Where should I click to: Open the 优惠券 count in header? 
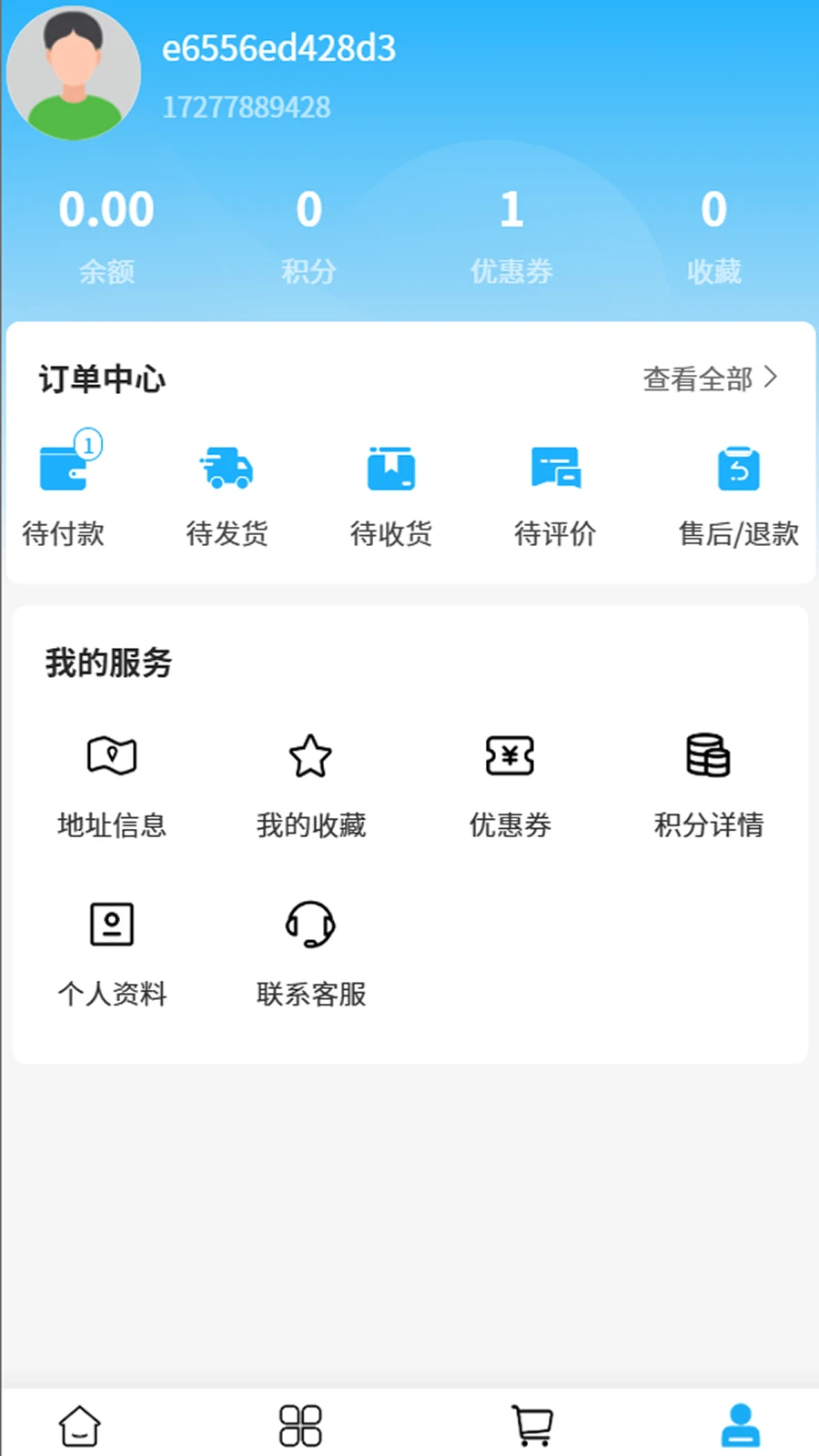pos(511,232)
